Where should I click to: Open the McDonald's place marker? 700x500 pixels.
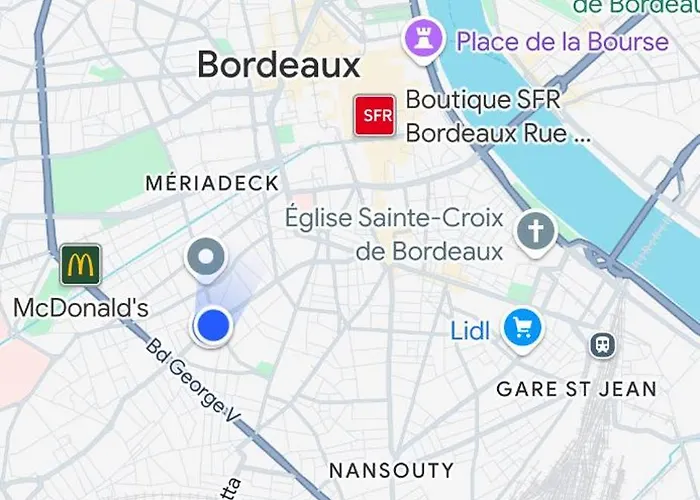80,265
